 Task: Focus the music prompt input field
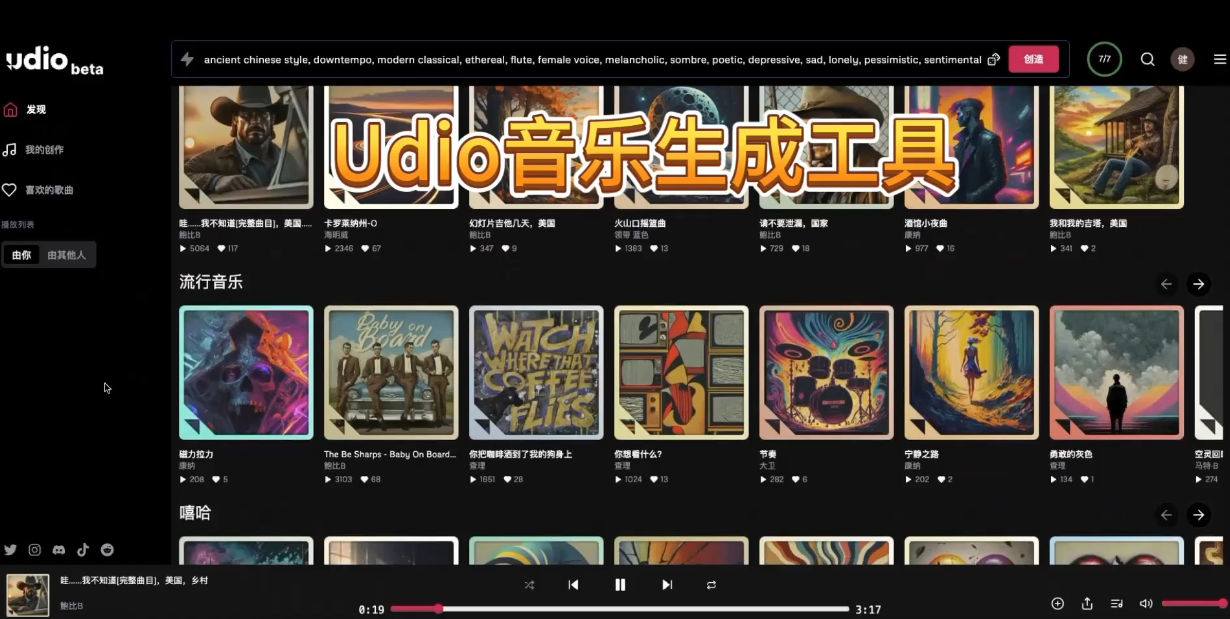tap(590, 60)
